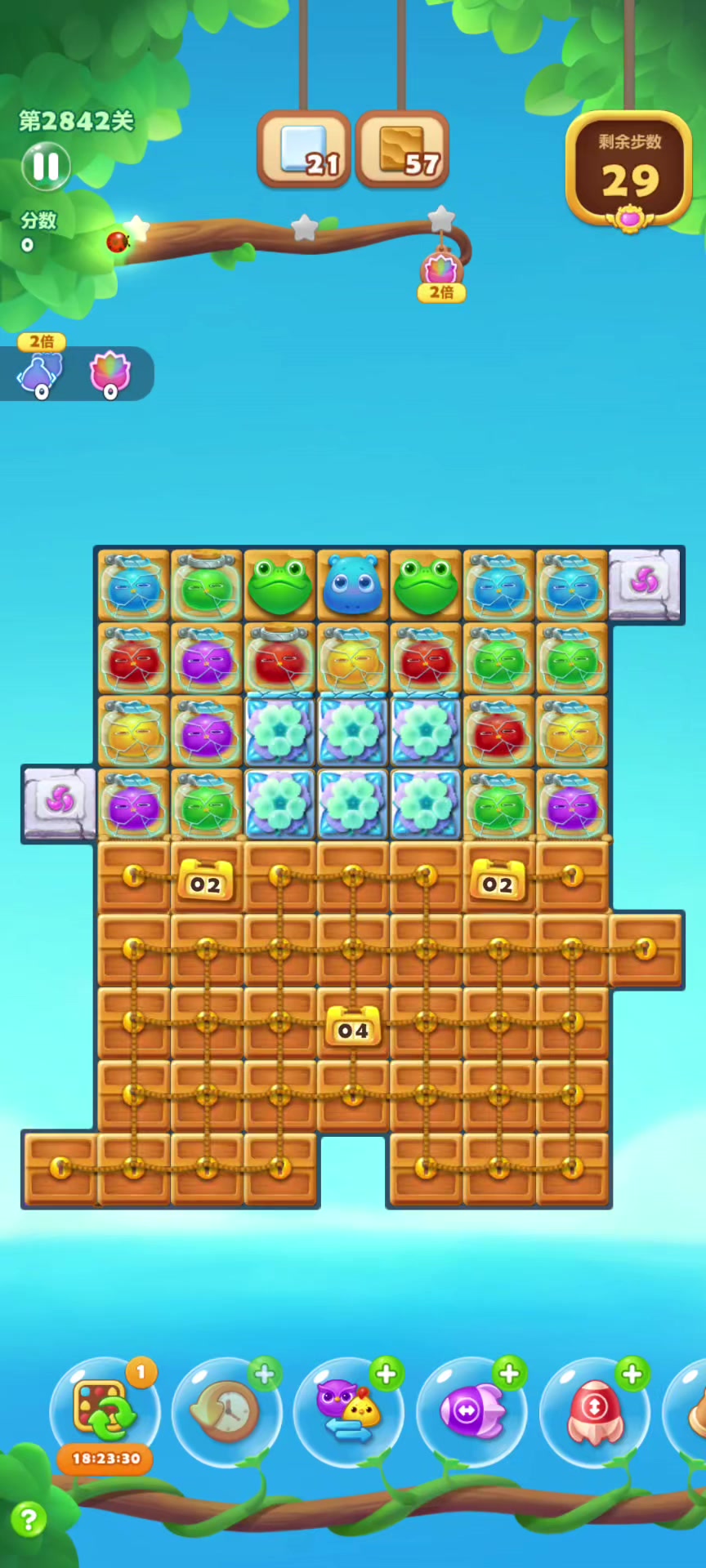Select the left green frog piece
The height and width of the screenshot is (1568, 706).
click(x=279, y=585)
